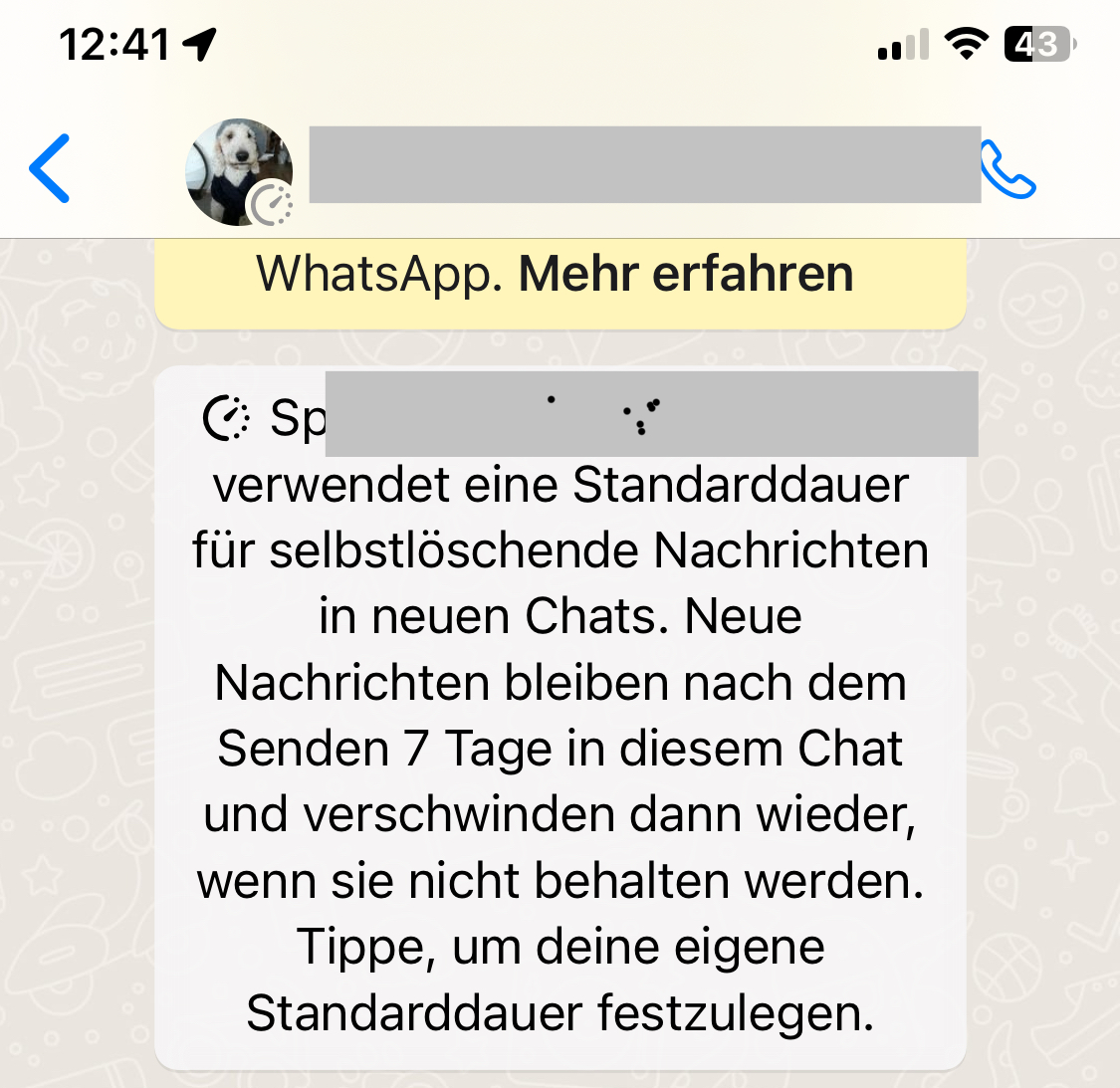Open the contact's profile picture

pyautogui.click(x=239, y=171)
